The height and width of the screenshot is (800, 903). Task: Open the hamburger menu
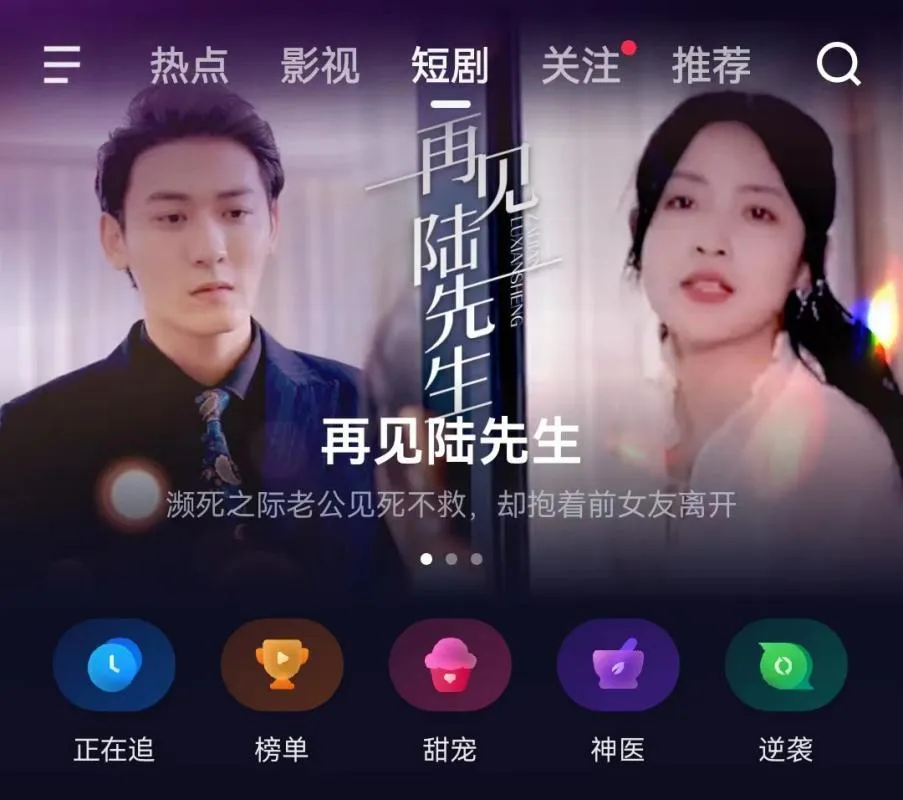point(62,65)
